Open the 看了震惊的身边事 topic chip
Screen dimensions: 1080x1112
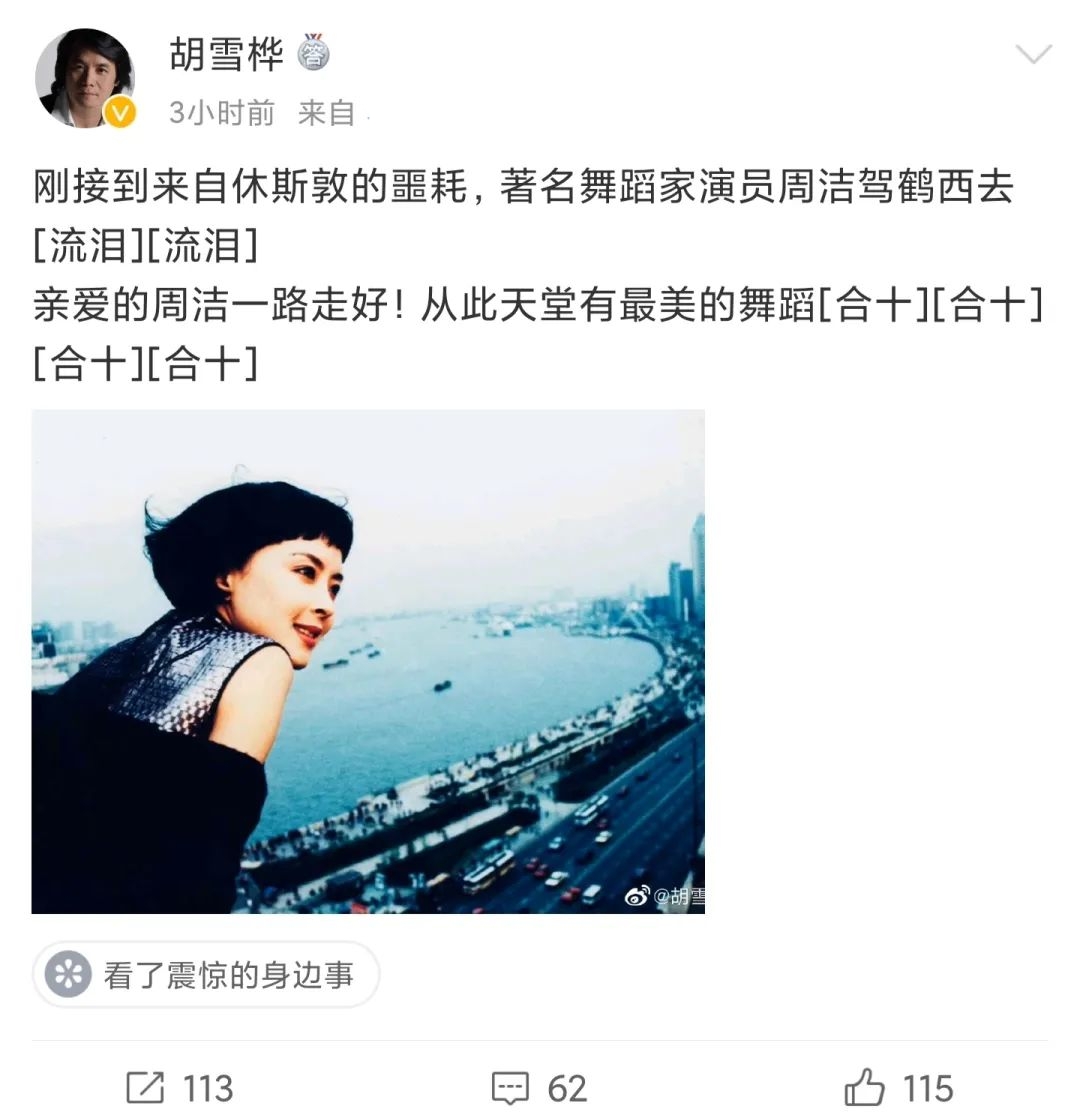[206, 974]
